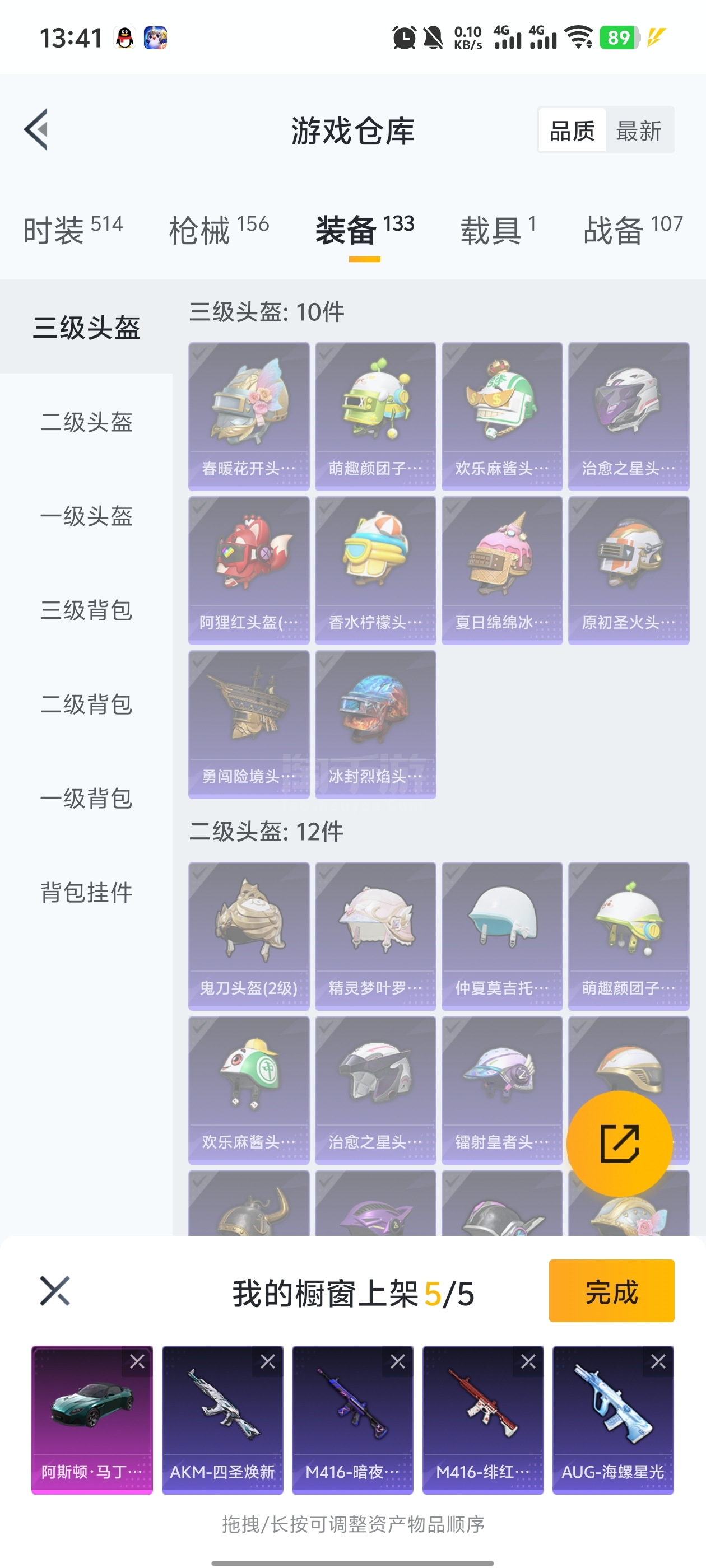Remove 阿斯顿·马丁 car from the showcase
The height and width of the screenshot is (1568, 706).
pos(137,1362)
